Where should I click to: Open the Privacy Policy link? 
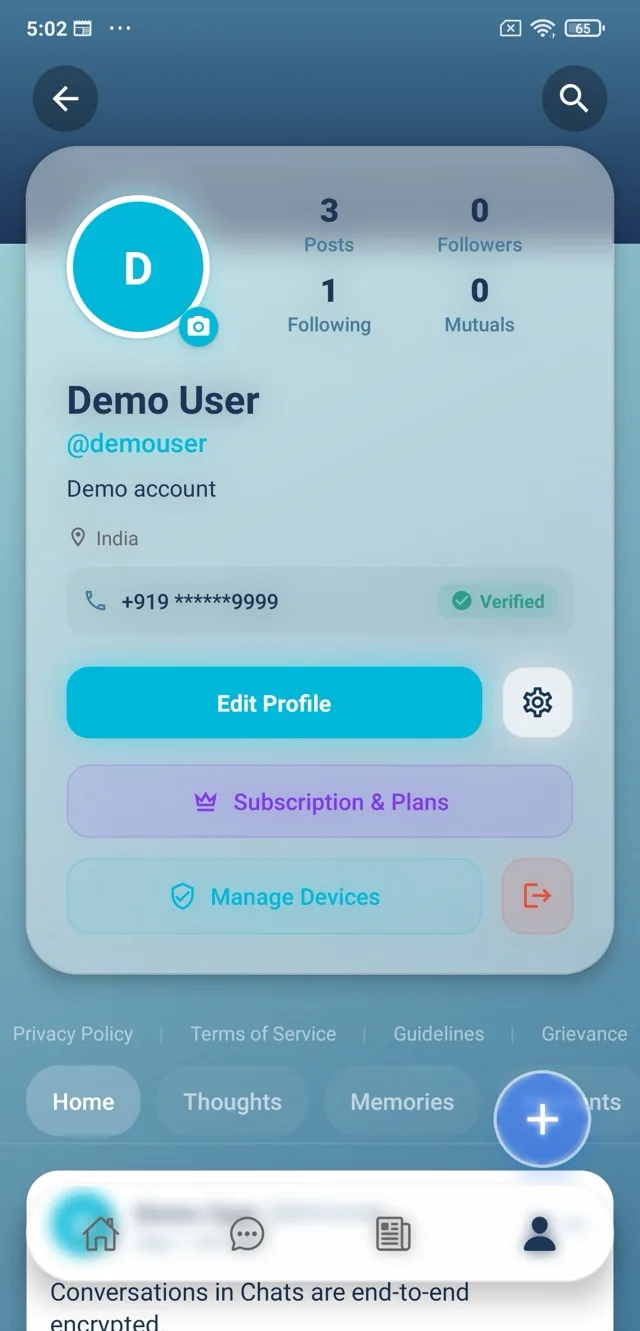click(73, 1034)
